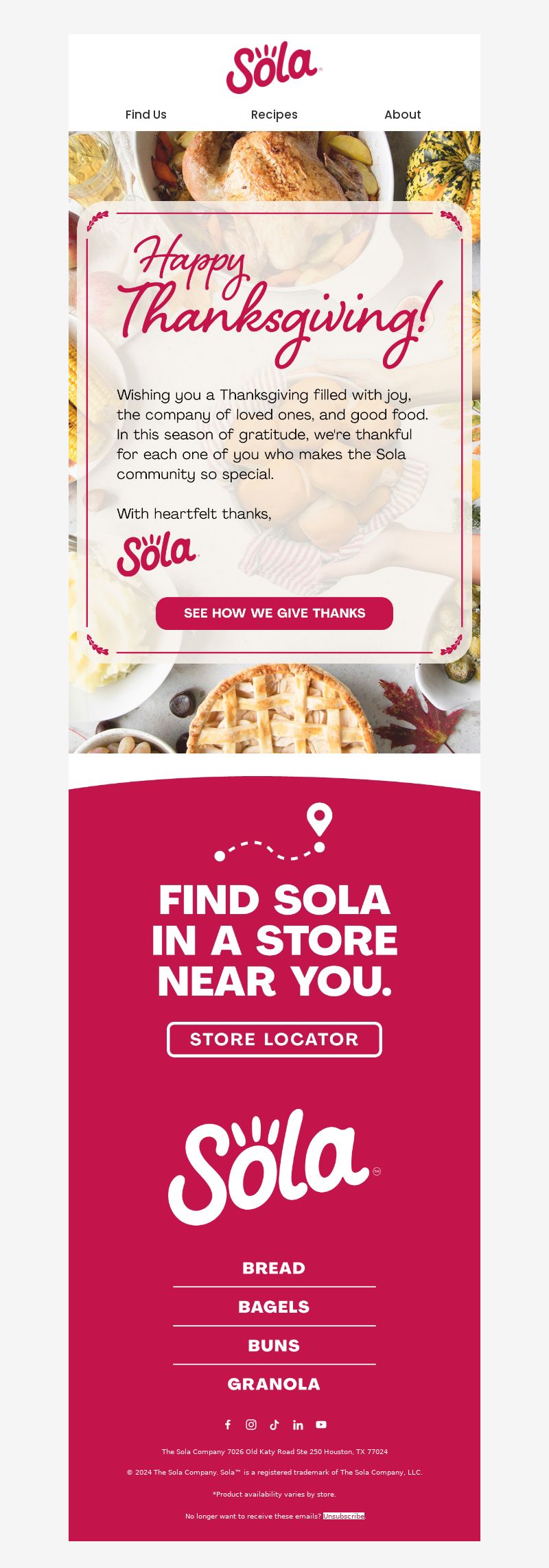Open the Find Us link

(145, 115)
